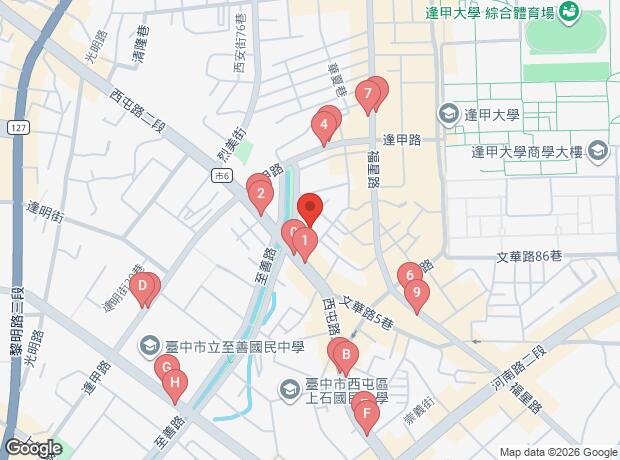
Task: Open map marker labeled D
Action: click(x=143, y=288)
